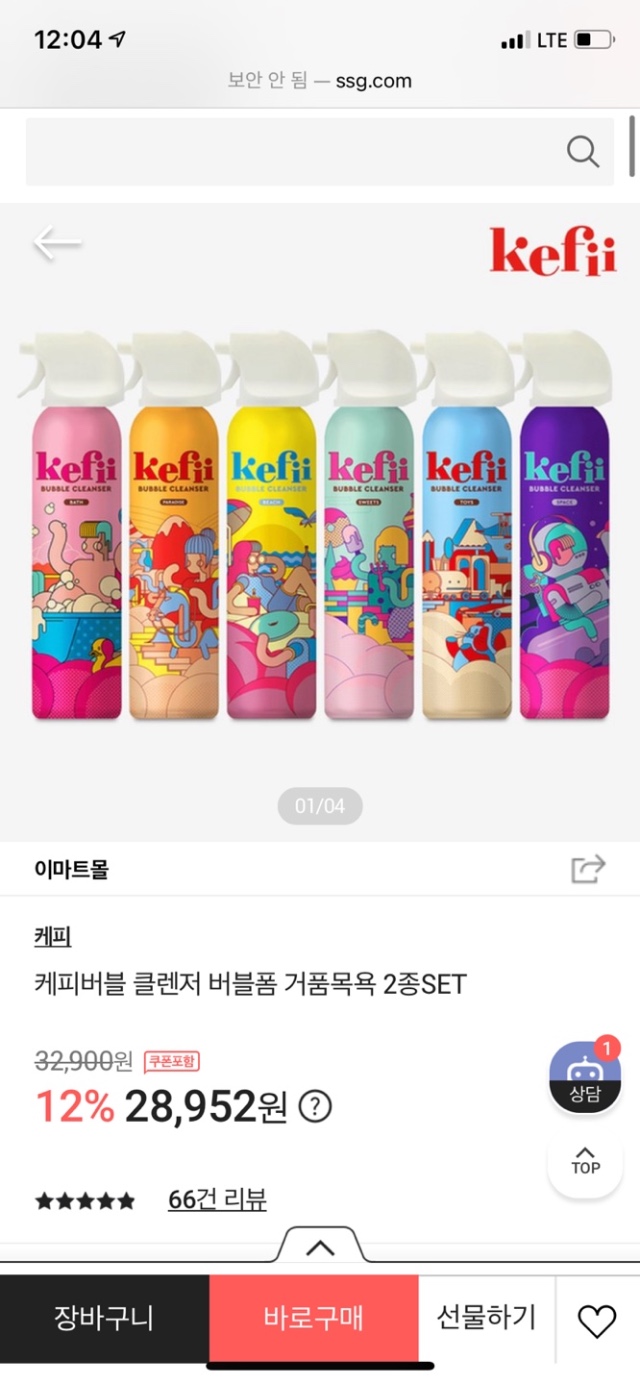Expand the bottom options panel chevron
The height and width of the screenshot is (1384, 640).
[320, 1247]
